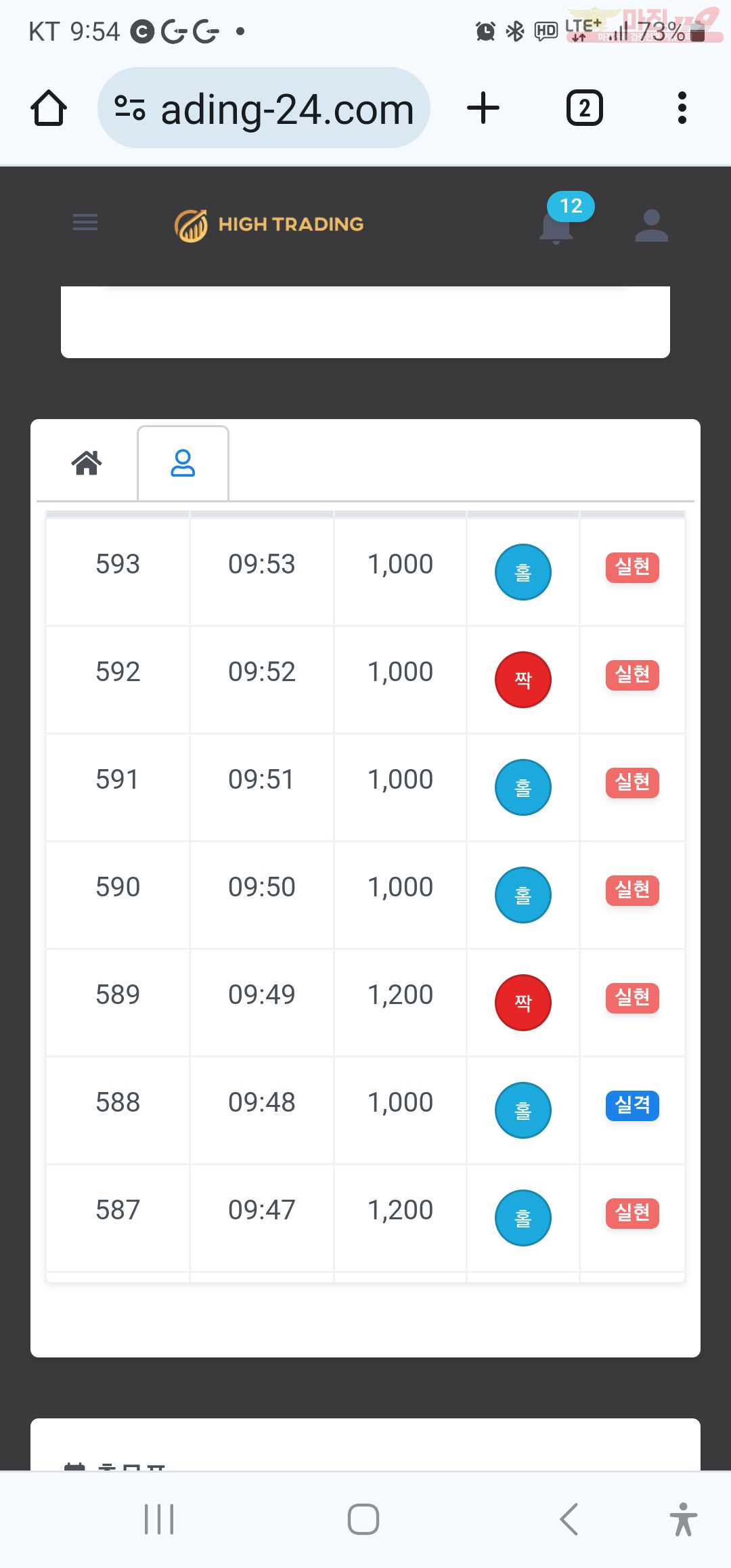731x1568 pixels.
Task: Select the person outline tab
Action: [x=183, y=463]
